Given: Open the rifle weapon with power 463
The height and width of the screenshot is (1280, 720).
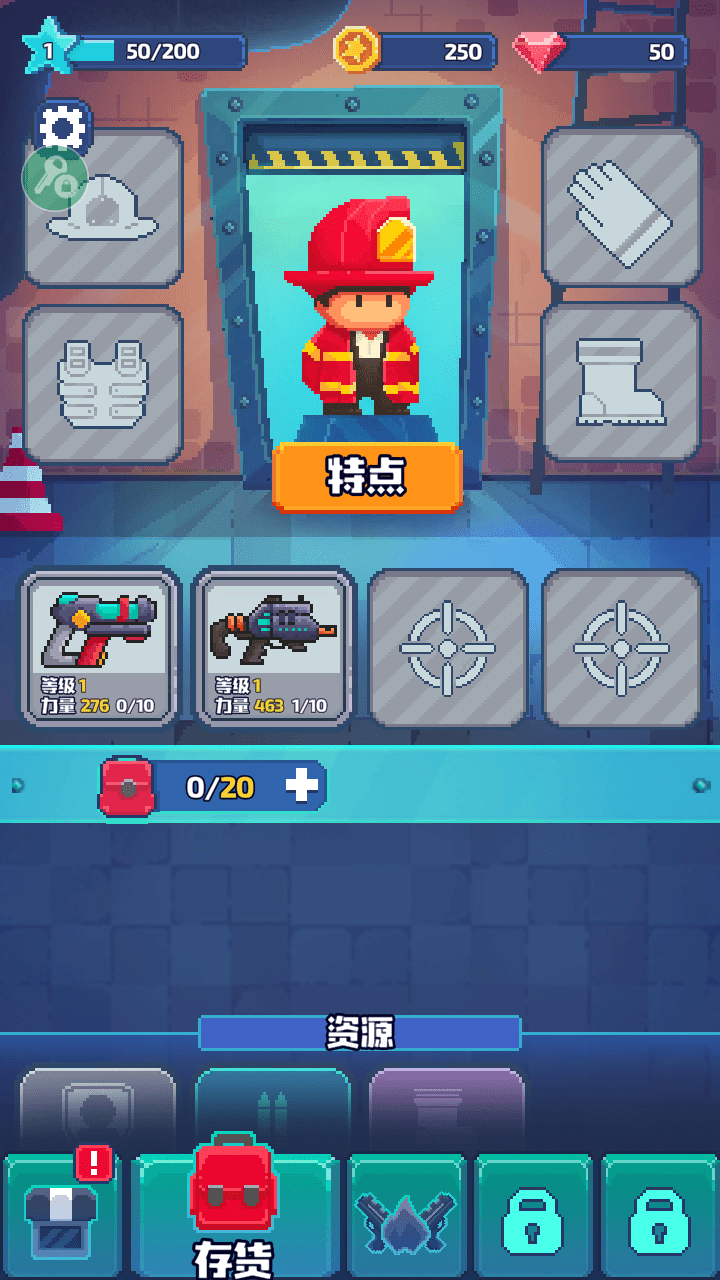Looking at the screenshot, I should pos(274,648).
